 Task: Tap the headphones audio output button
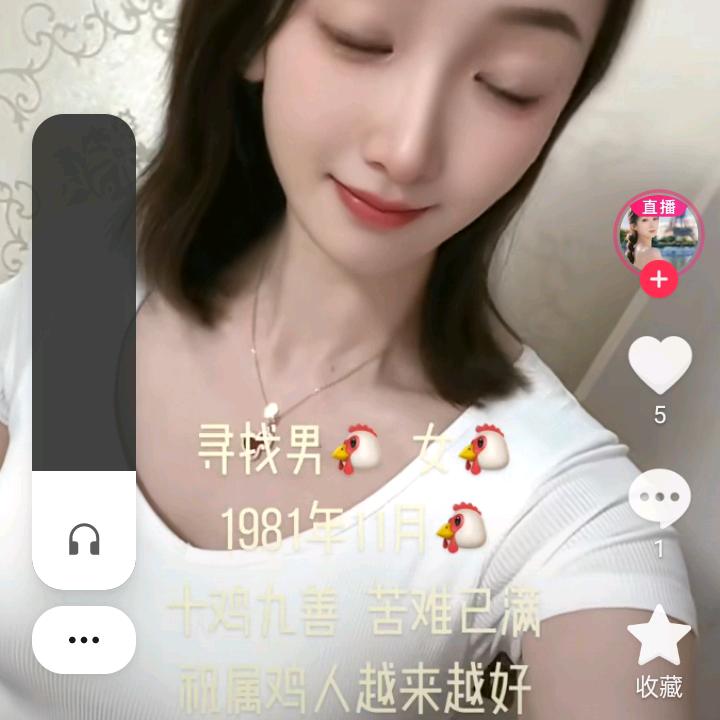[x=84, y=540]
